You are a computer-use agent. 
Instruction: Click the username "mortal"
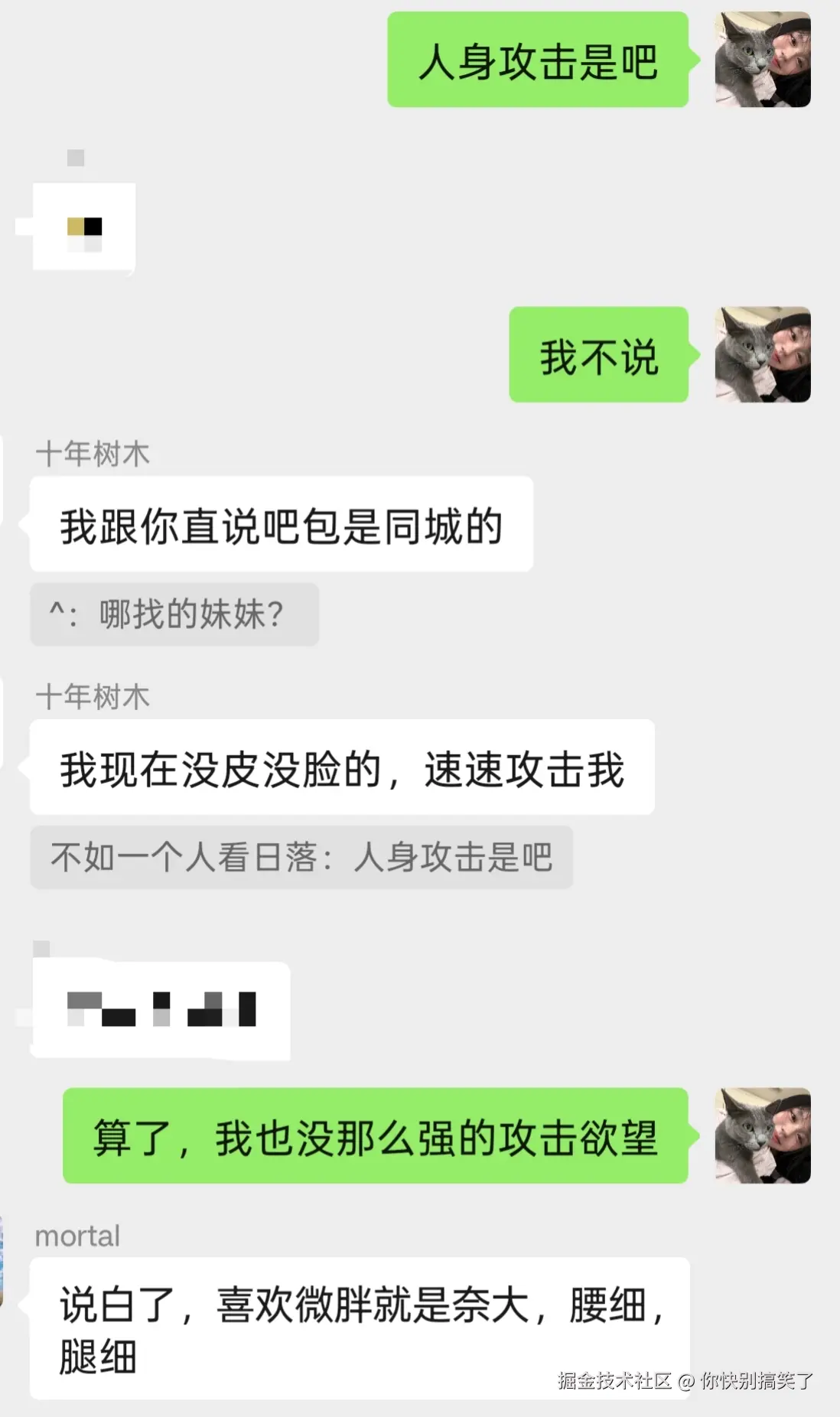(77, 1235)
